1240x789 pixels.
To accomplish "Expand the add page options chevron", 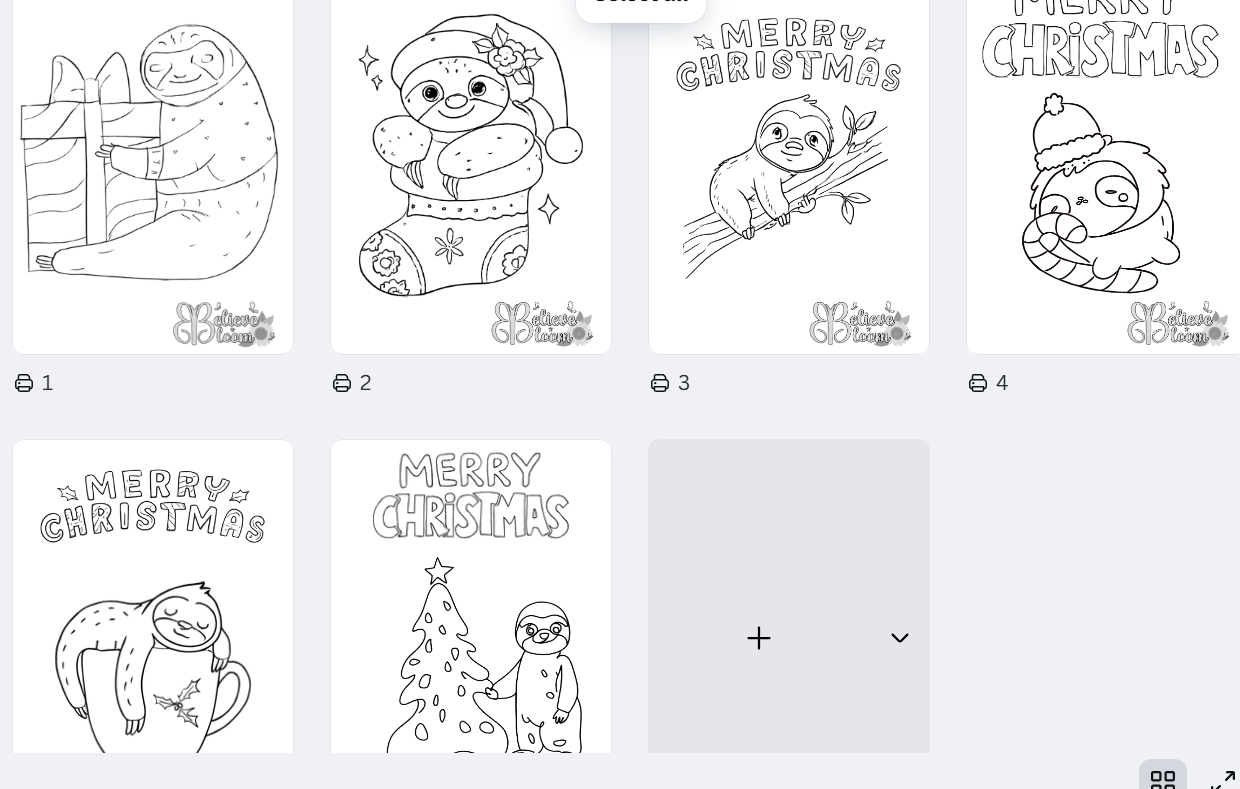I will pos(900,638).
